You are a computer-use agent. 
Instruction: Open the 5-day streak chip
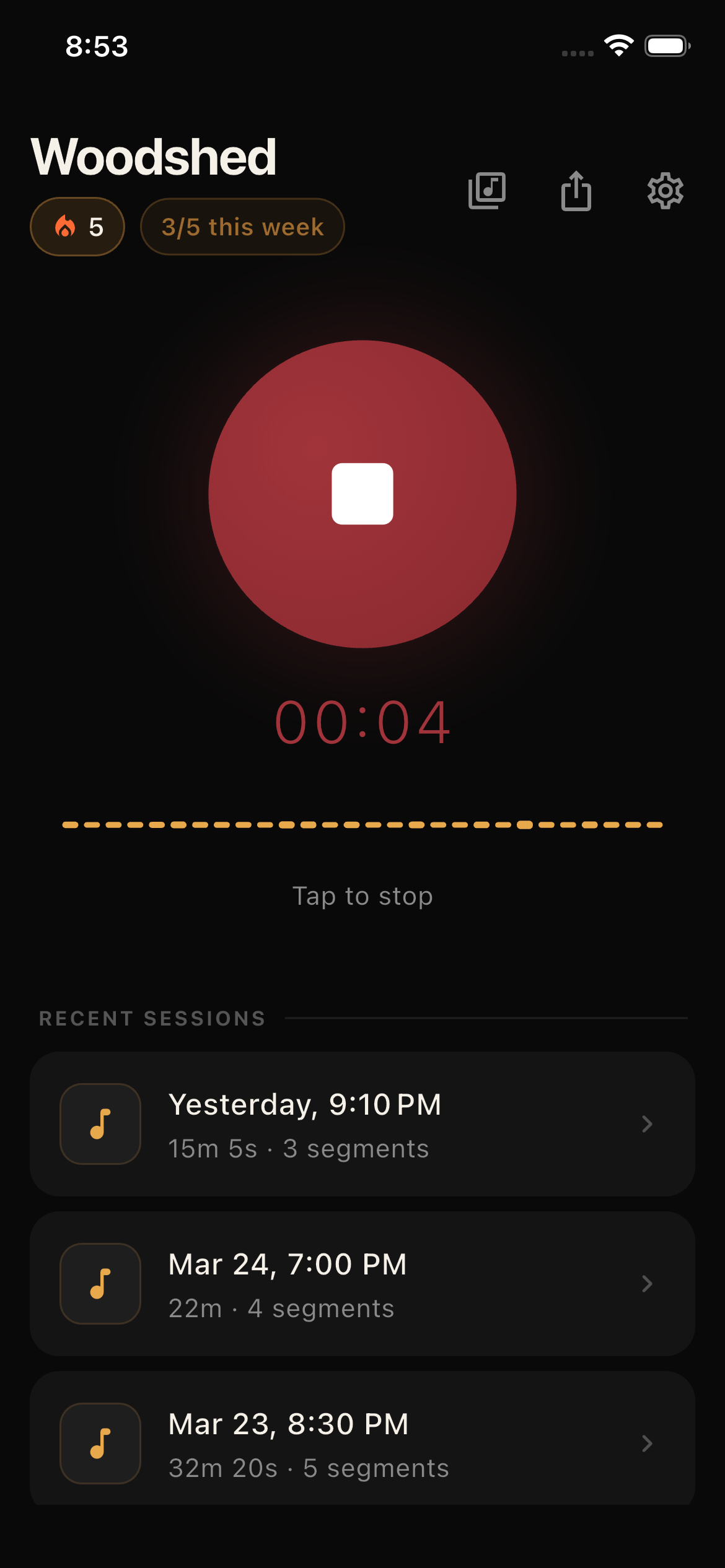[x=77, y=227]
